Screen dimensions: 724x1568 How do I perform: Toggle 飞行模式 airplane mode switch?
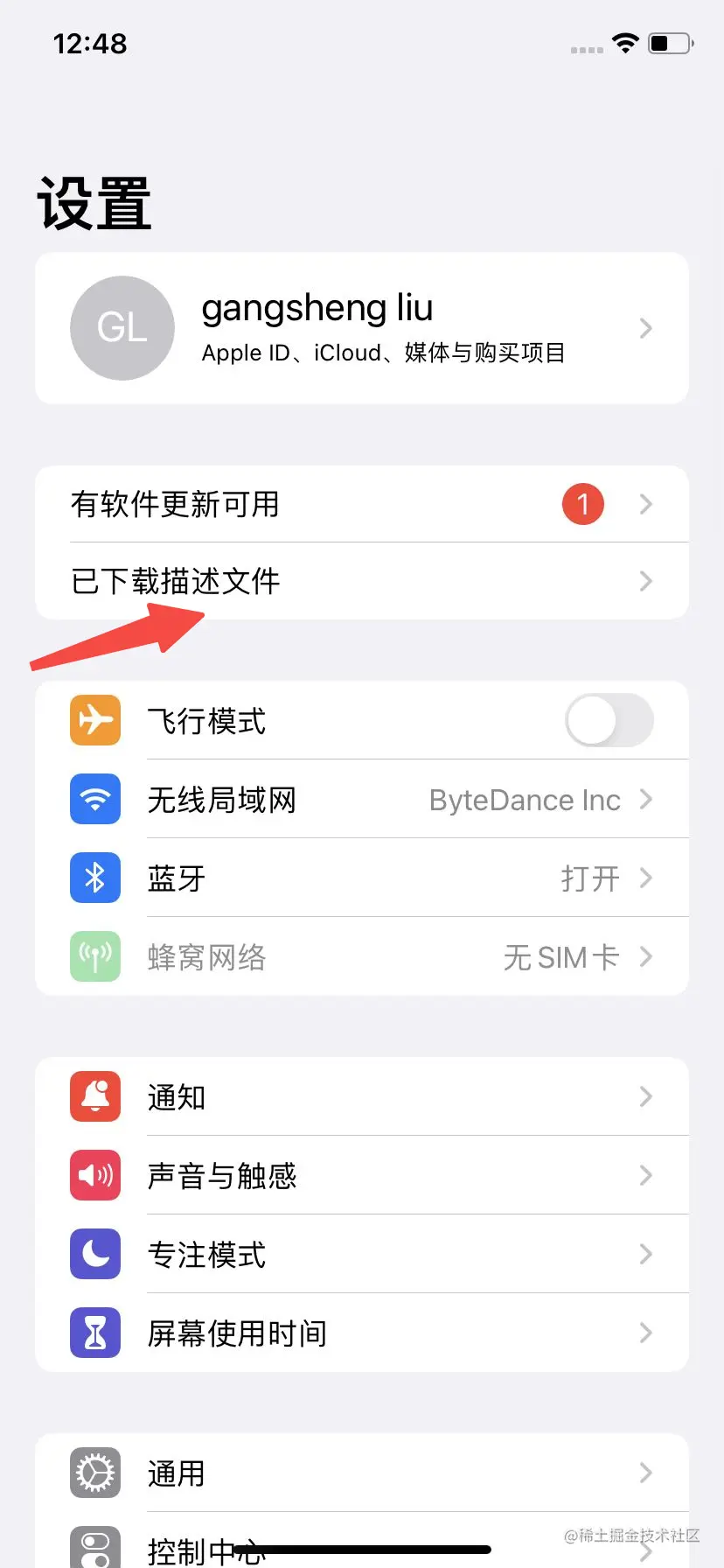click(x=609, y=720)
